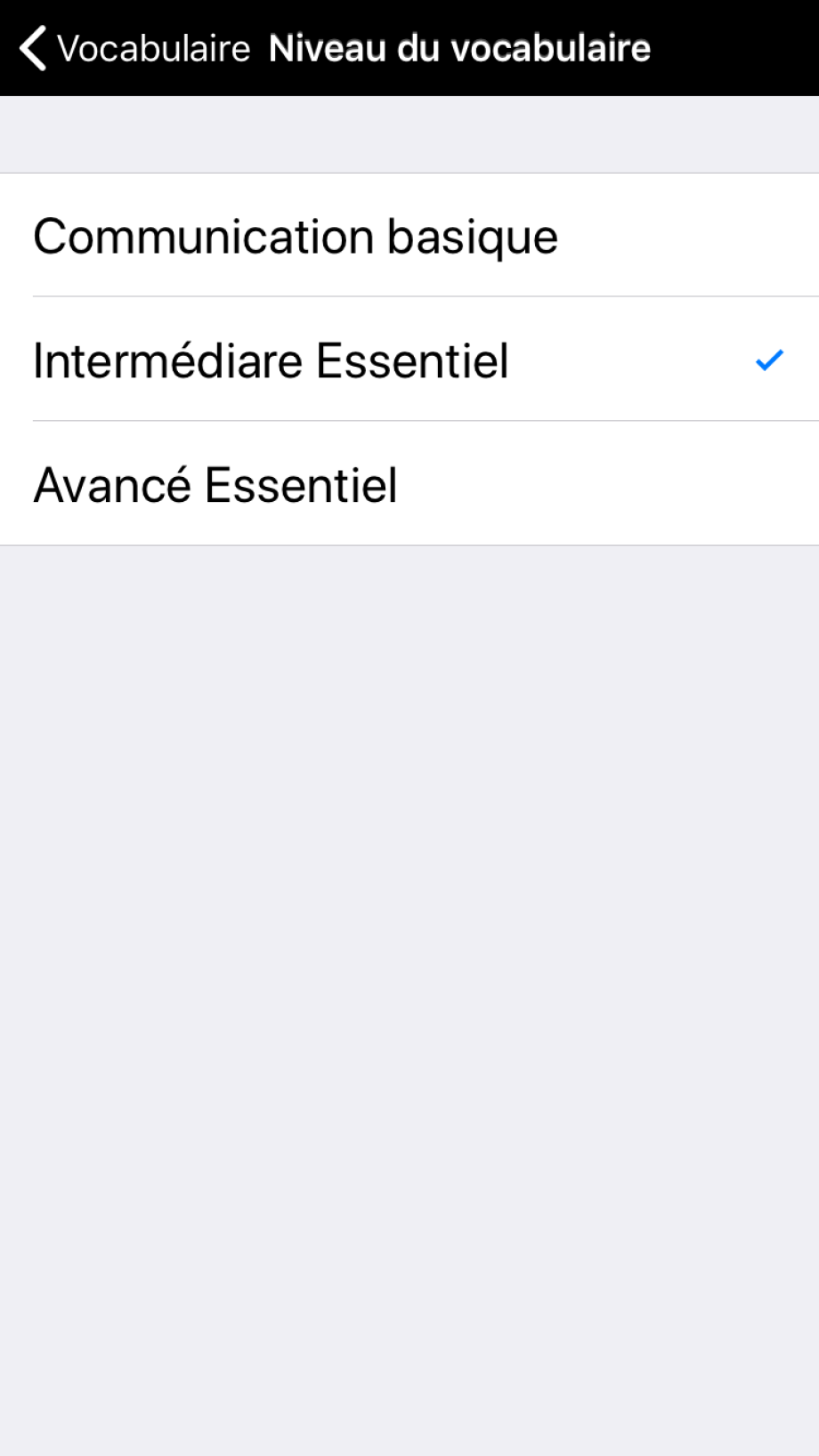Choose Intermédiare Essentiel option
This screenshot has width=819, height=1456.
tap(272, 360)
